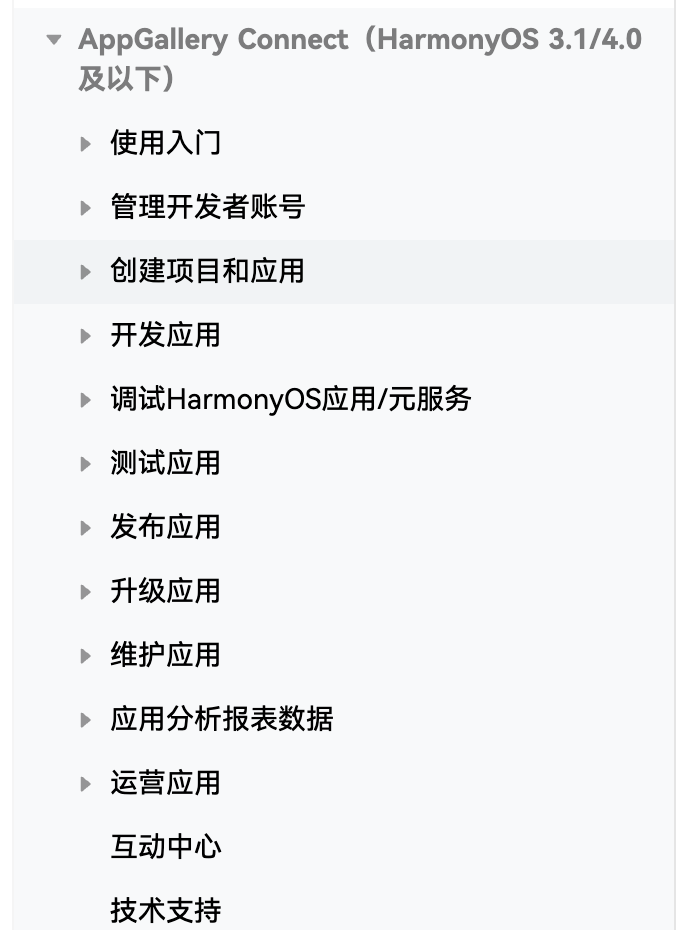Go to 技术支持 page
This screenshot has height=930, width=676.
pyautogui.click(x=166, y=911)
